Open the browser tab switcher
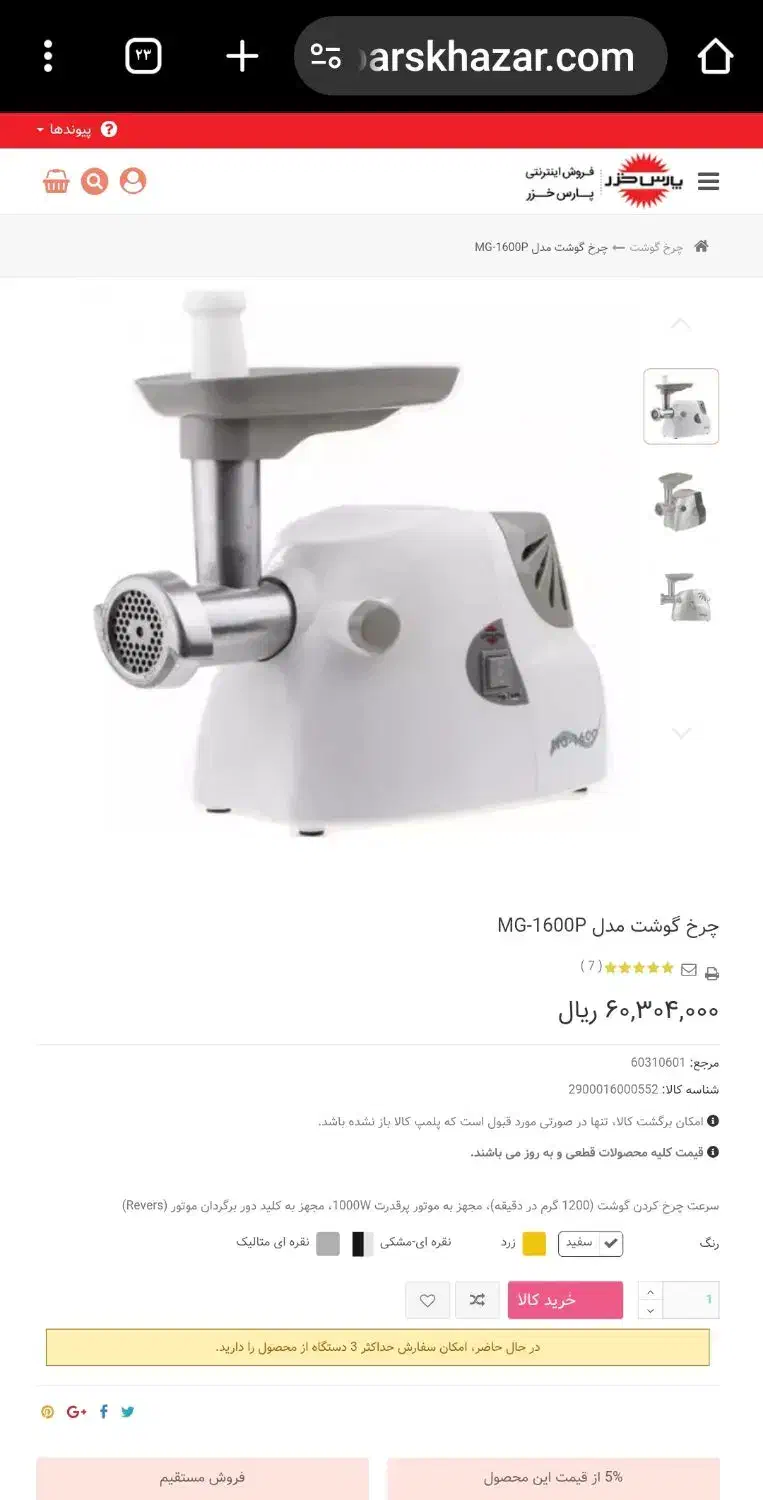The image size is (763, 1500). pyautogui.click(x=143, y=56)
